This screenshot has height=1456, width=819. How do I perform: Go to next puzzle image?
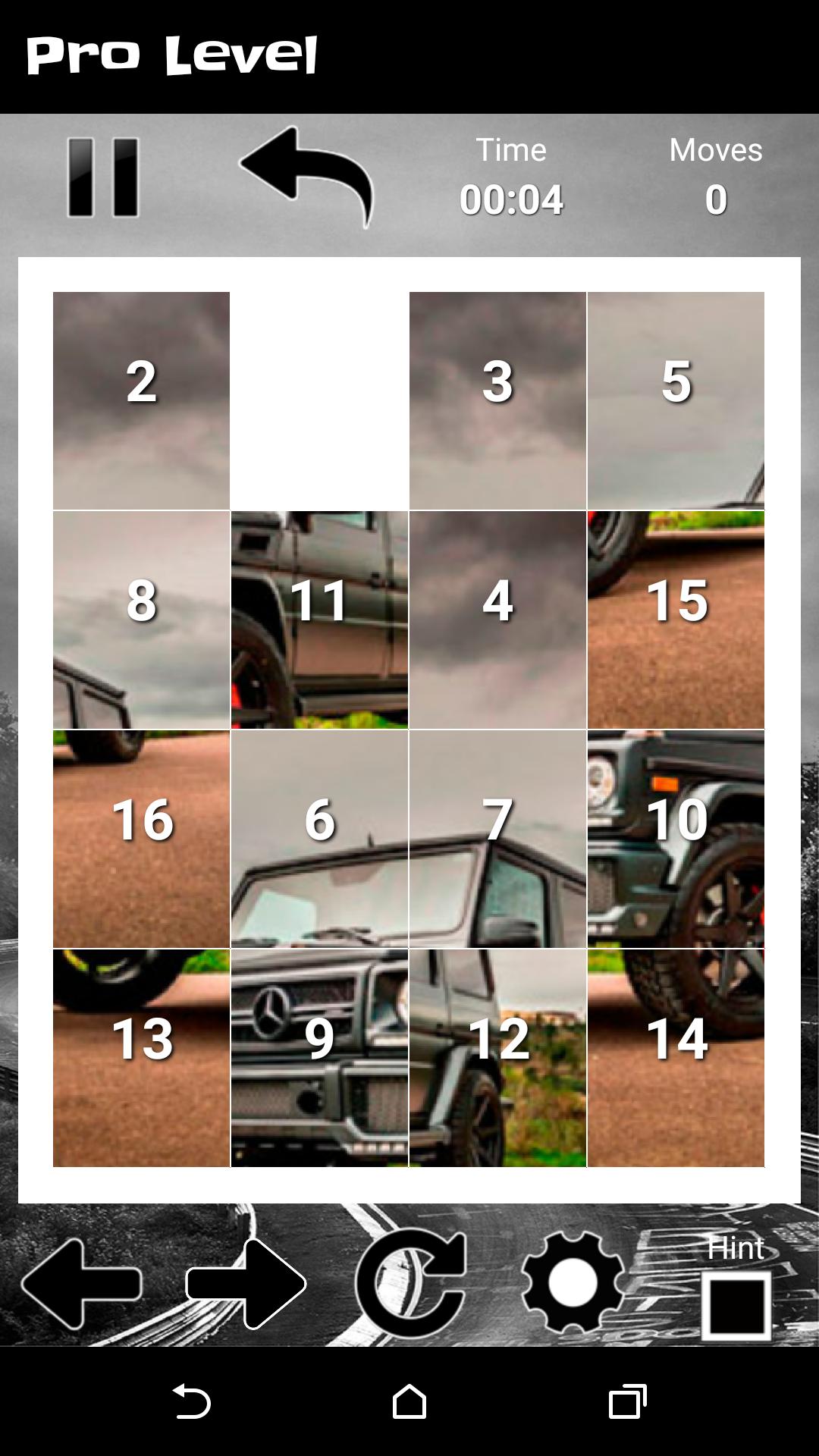[246, 1283]
